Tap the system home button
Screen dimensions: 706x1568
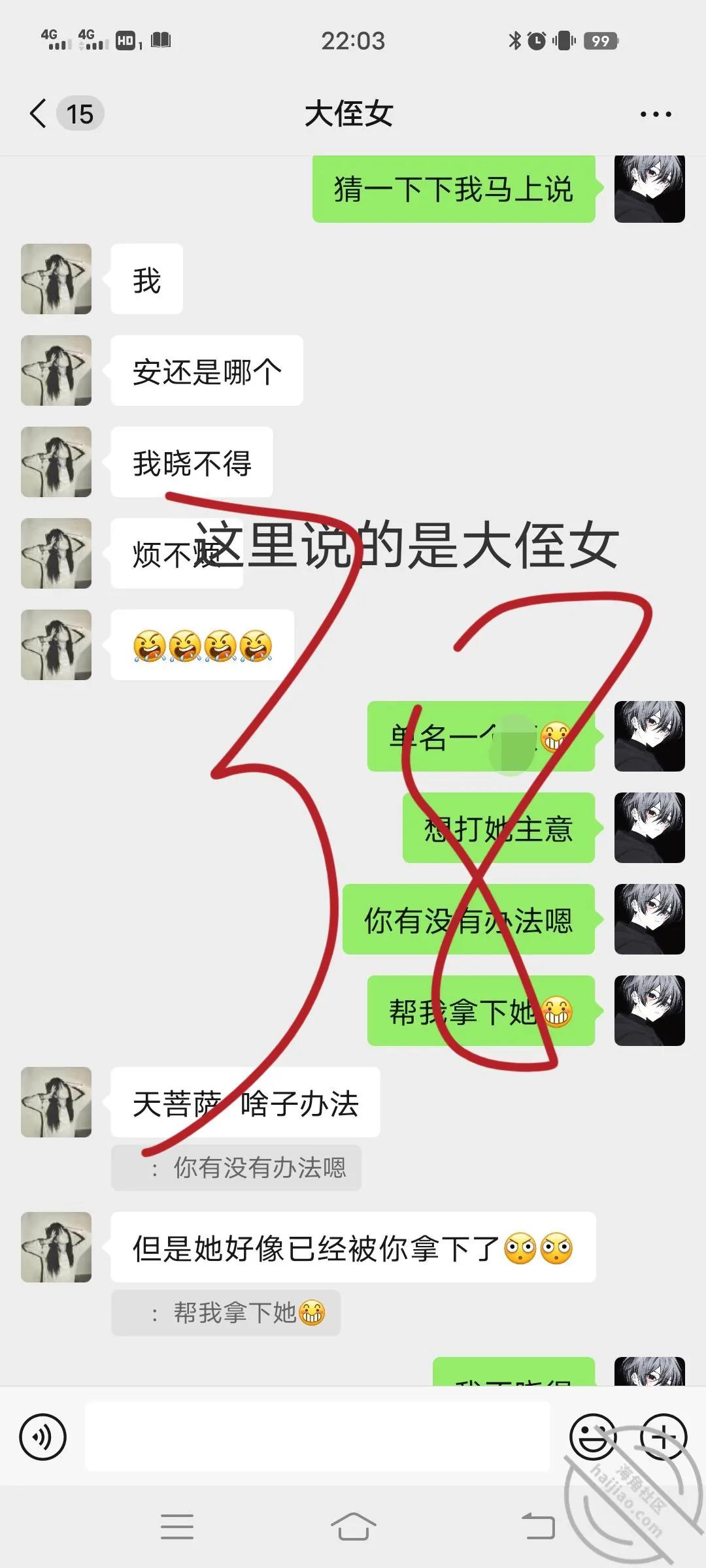(353, 1527)
